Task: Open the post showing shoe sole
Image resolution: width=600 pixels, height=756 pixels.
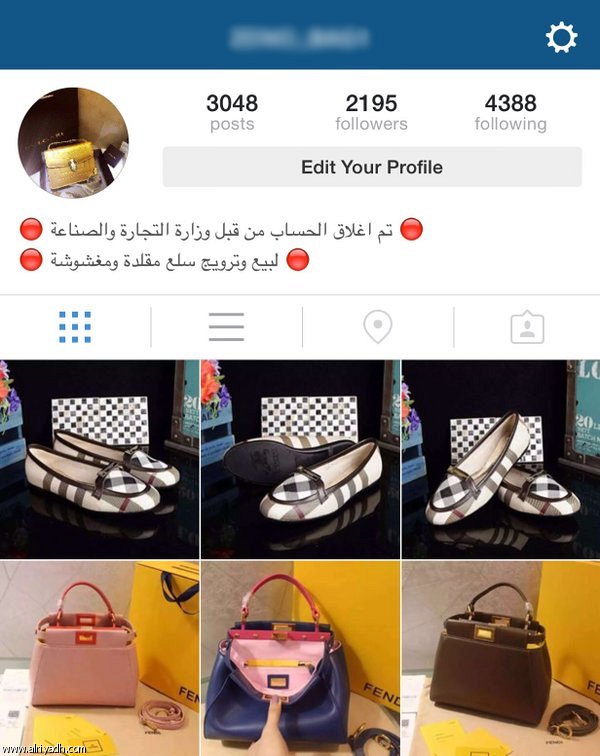Action: [x=299, y=459]
